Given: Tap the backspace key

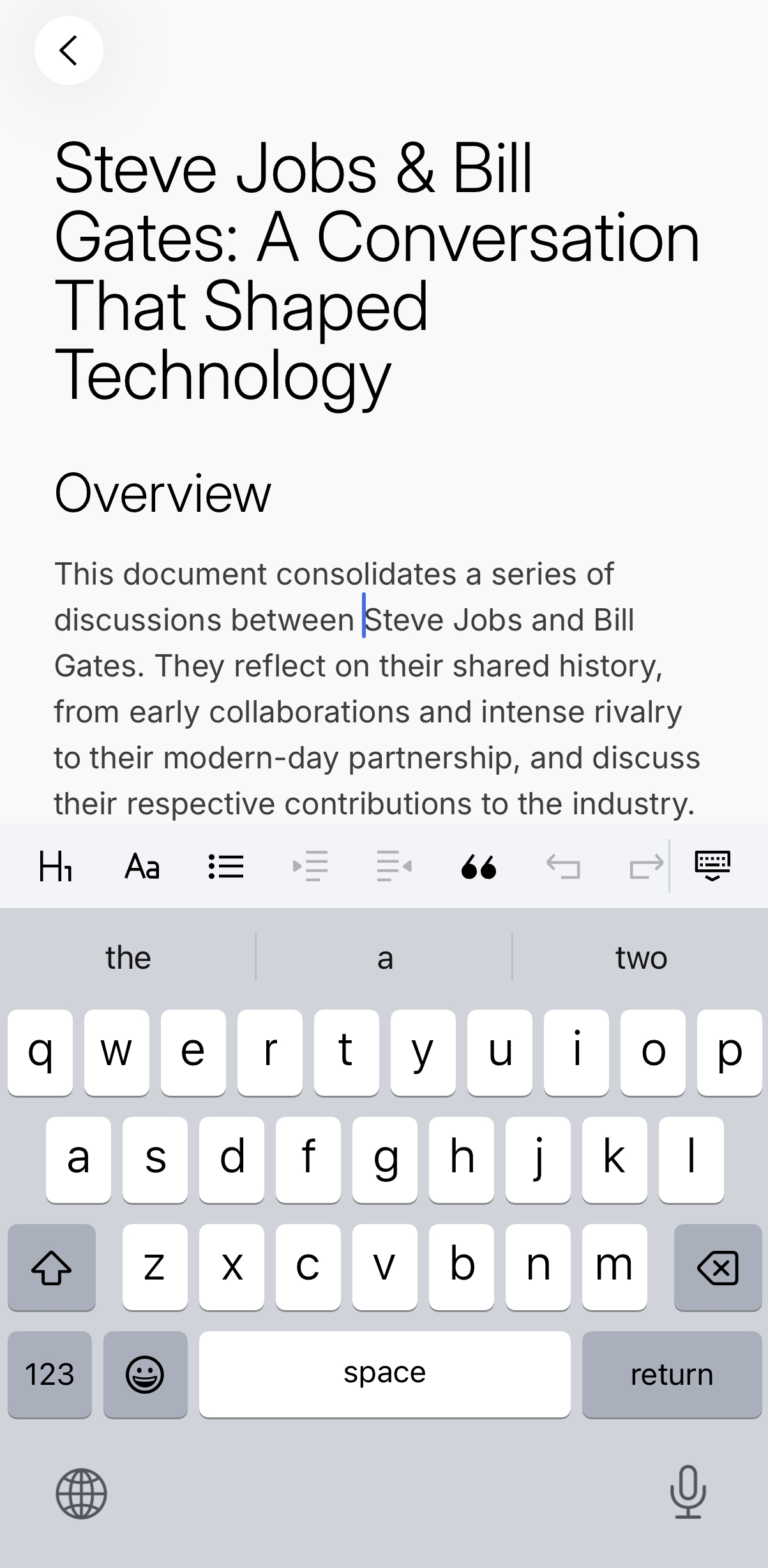Looking at the screenshot, I should click(718, 1267).
